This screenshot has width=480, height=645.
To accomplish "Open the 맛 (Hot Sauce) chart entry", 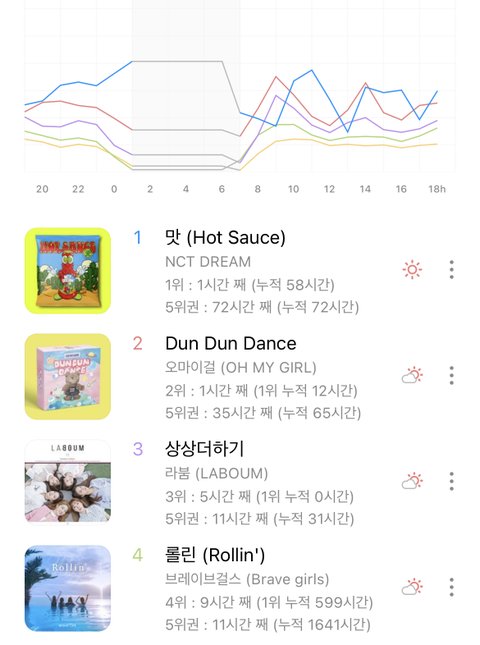I will click(240, 271).
